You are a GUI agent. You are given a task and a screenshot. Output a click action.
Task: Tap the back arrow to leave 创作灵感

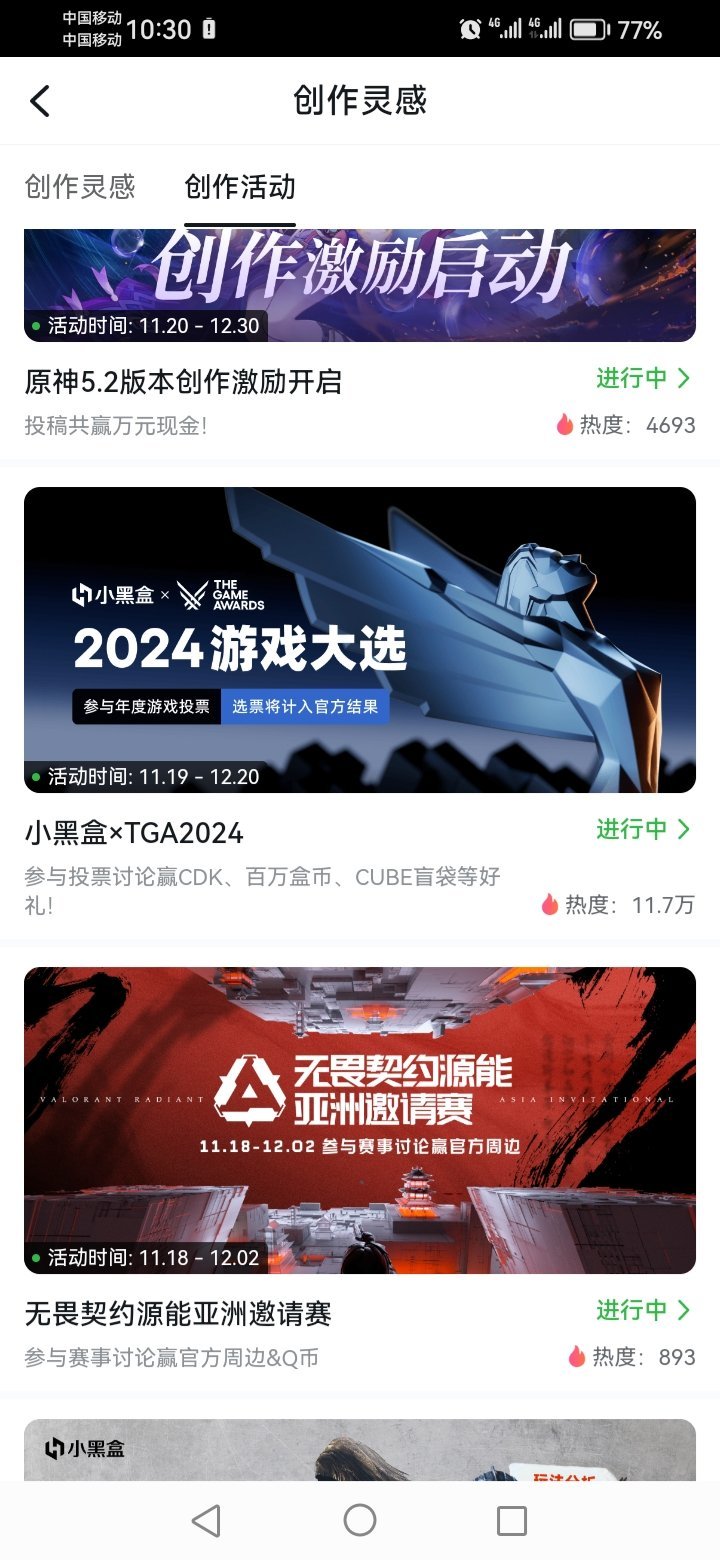tap(39, 101)
